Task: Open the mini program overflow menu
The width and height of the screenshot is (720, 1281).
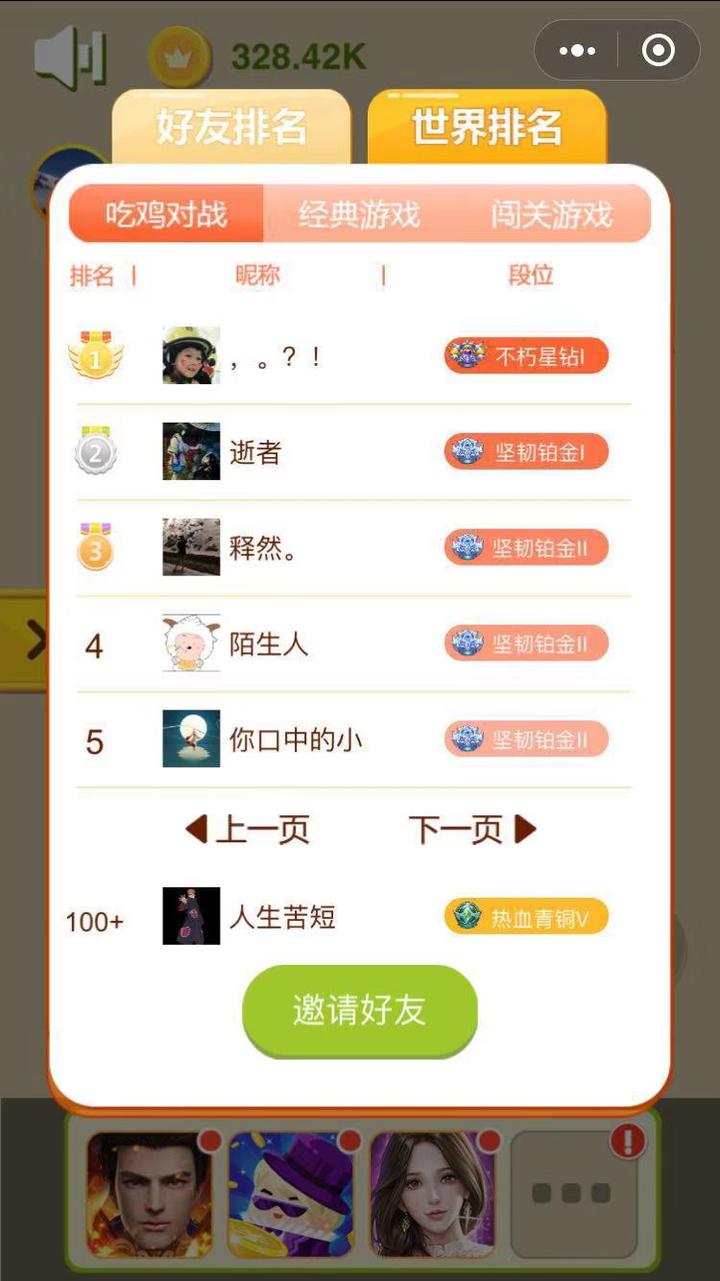Action: [578, 50]
